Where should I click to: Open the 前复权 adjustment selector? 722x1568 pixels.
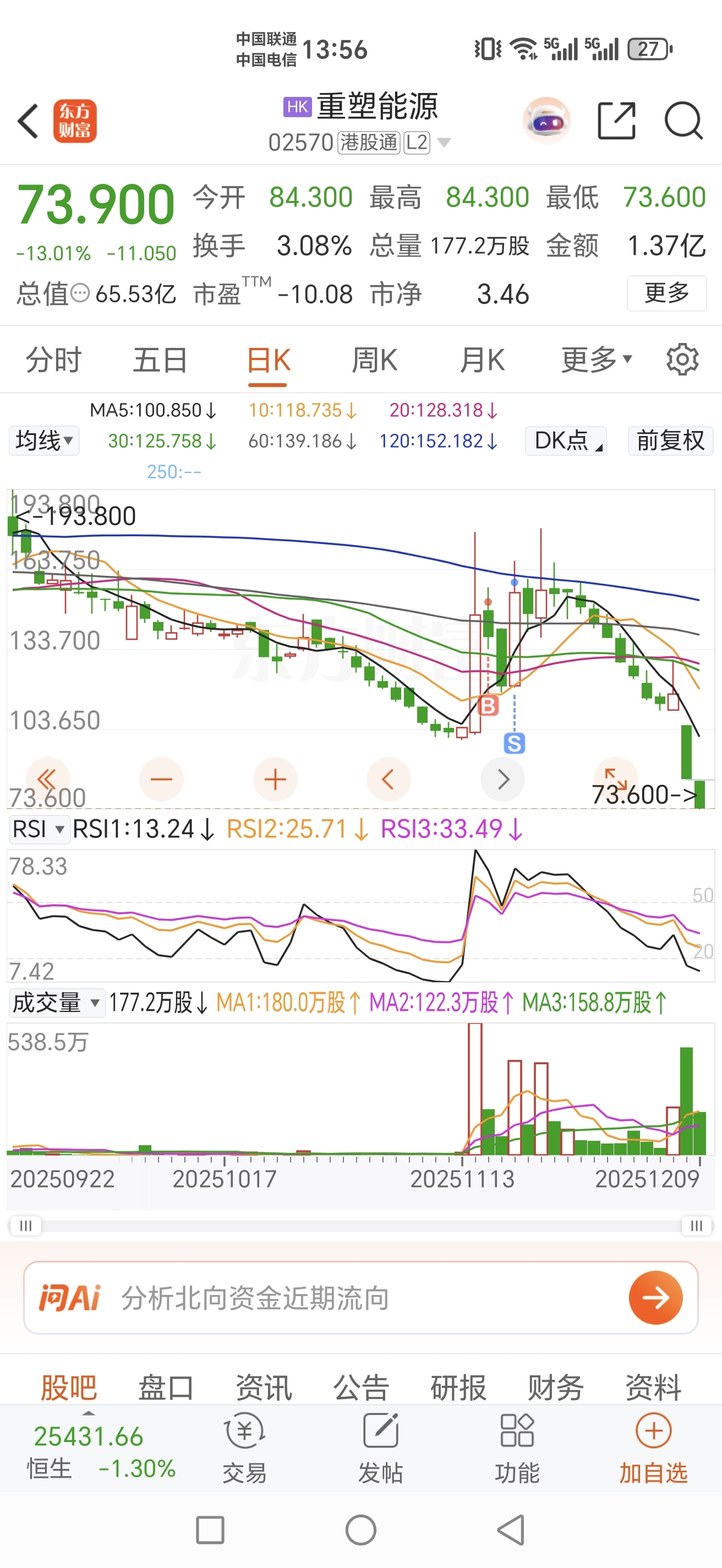(x=670, y=440)
